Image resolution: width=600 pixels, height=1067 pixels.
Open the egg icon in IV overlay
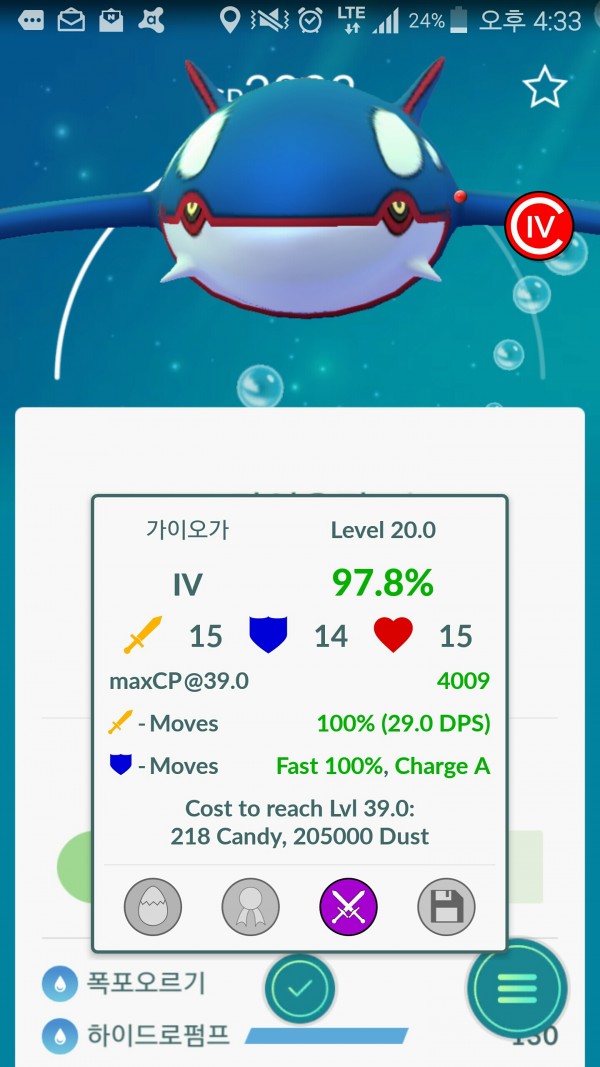153,907
